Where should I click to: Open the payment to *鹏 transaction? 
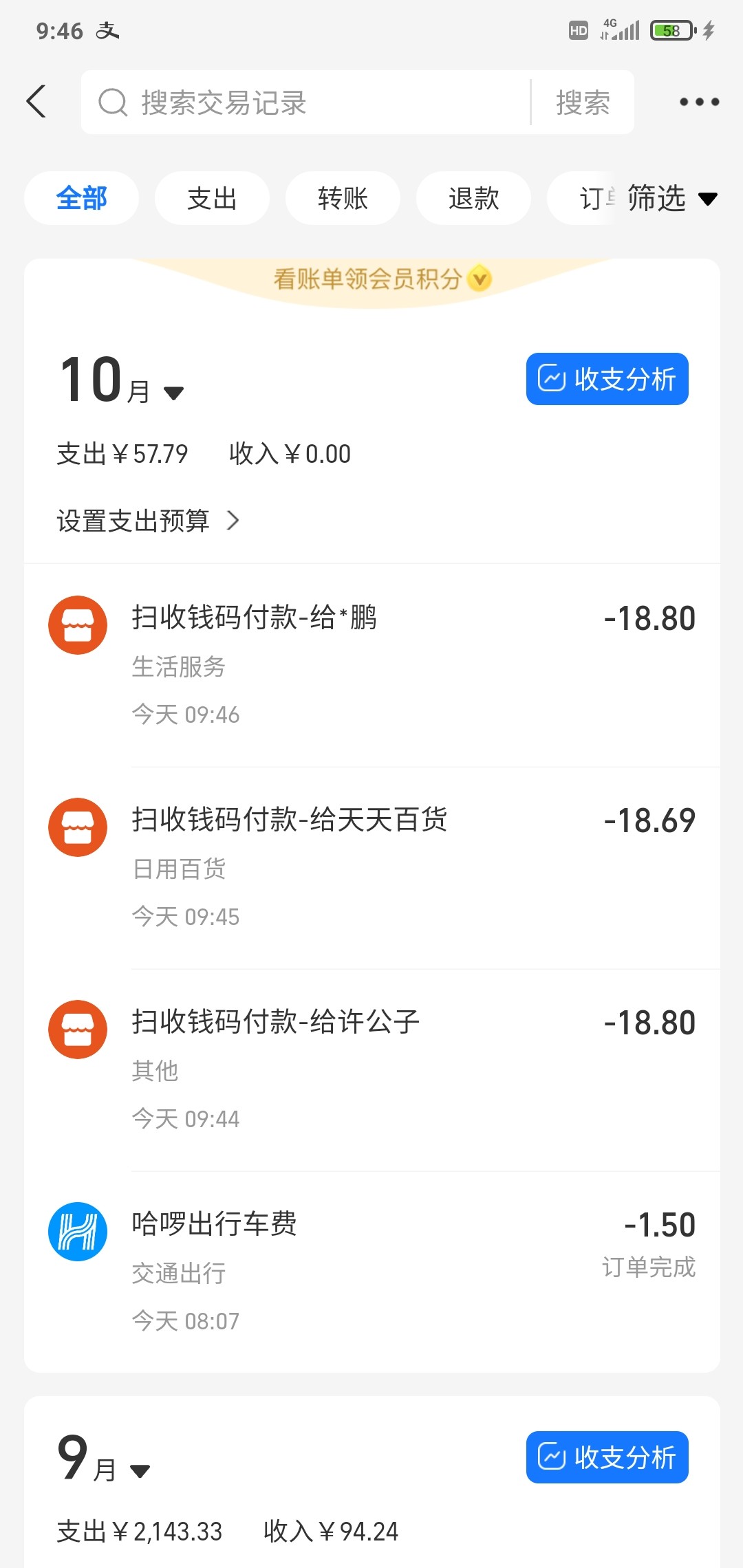point(371,664)
